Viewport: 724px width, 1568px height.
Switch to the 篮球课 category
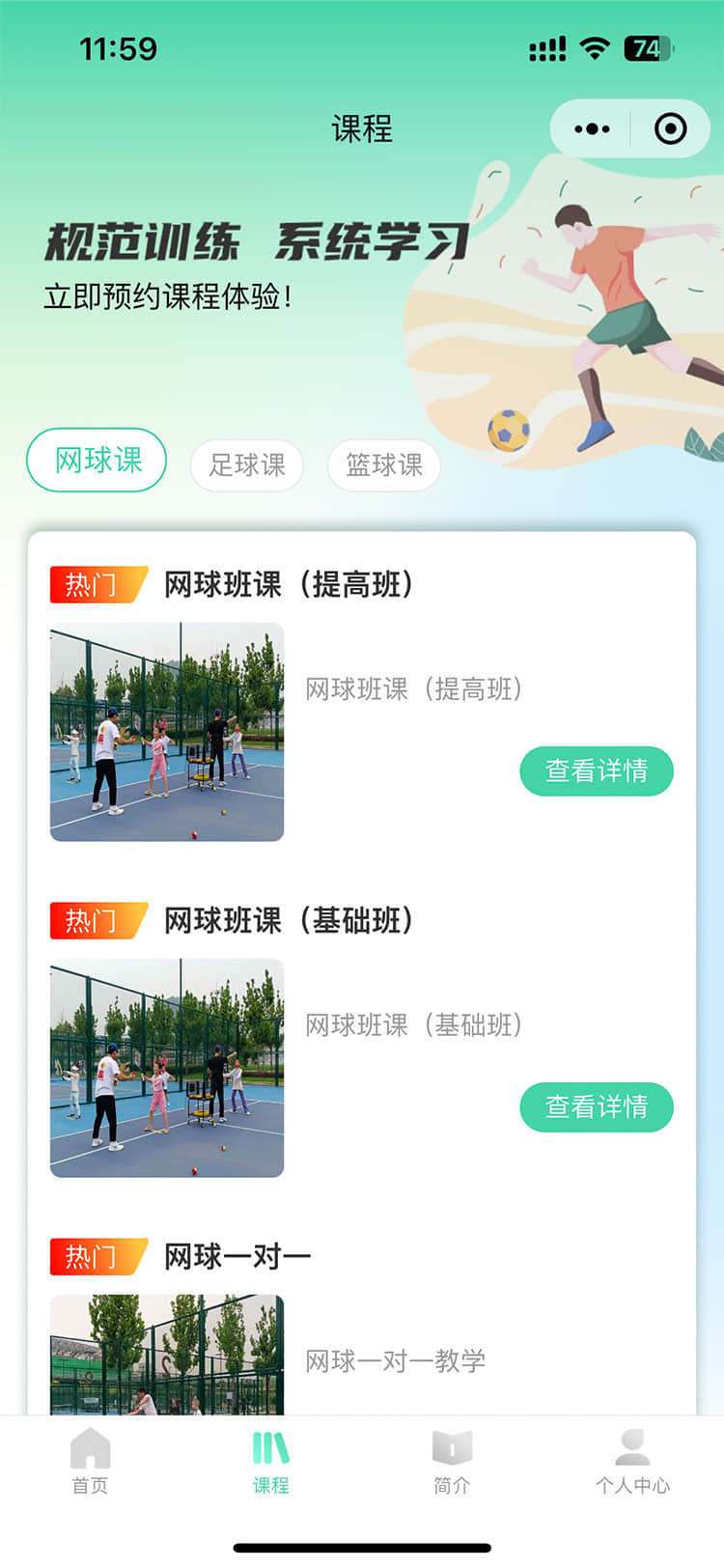pyautogui.click(x=384, y=465)
